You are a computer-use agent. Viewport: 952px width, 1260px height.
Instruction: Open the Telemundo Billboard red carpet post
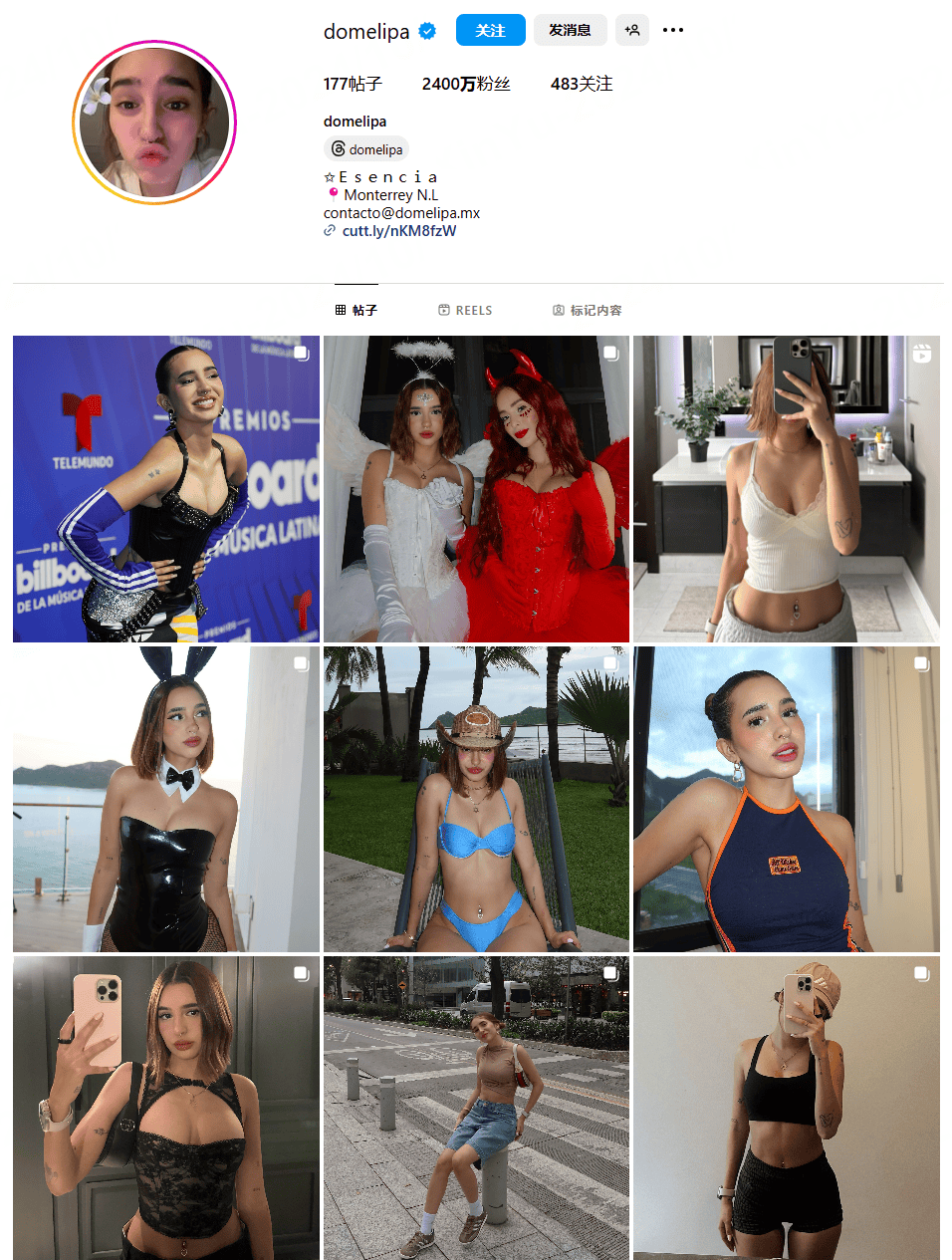(166, 489)
